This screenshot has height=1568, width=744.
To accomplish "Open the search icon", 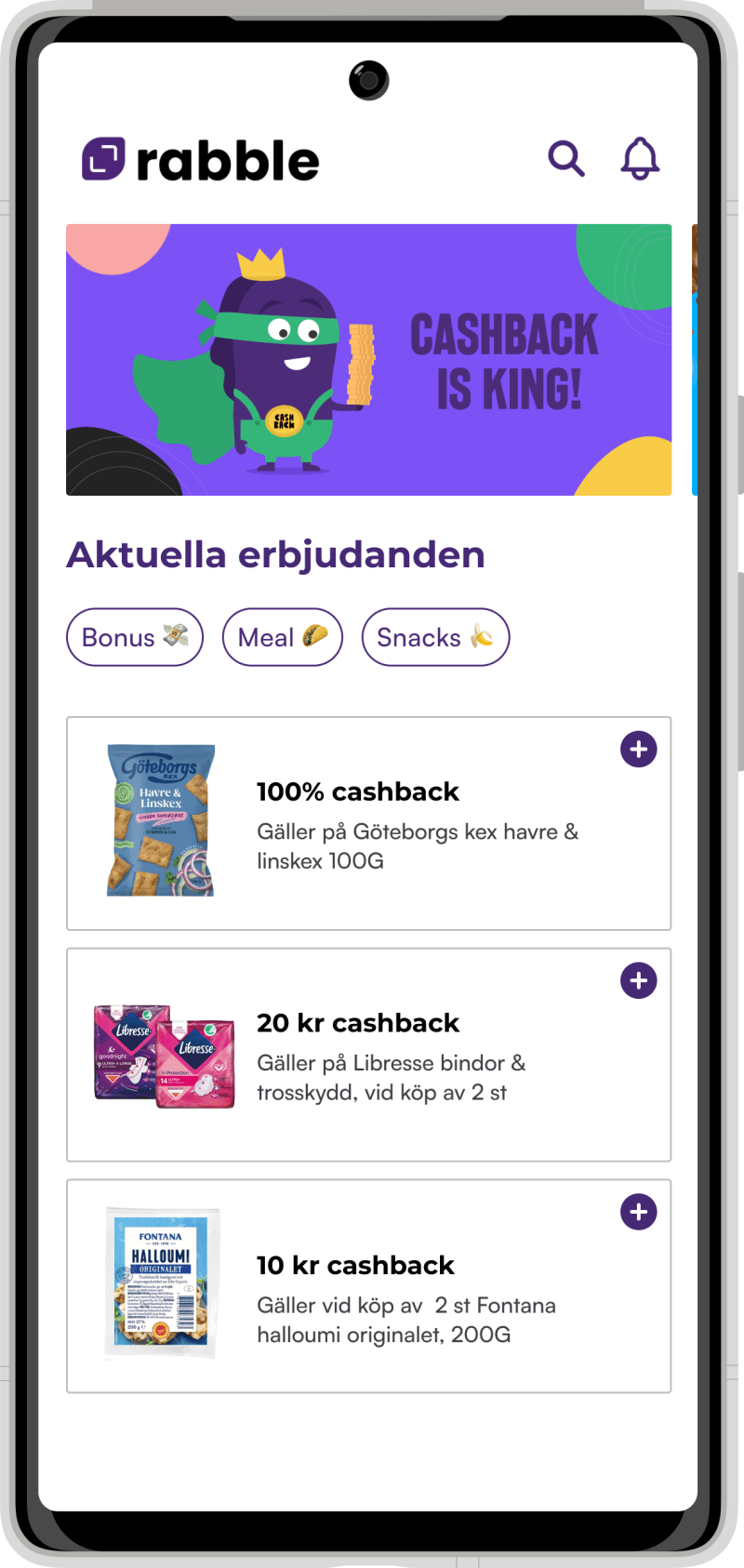I will [x=565, y=159].
